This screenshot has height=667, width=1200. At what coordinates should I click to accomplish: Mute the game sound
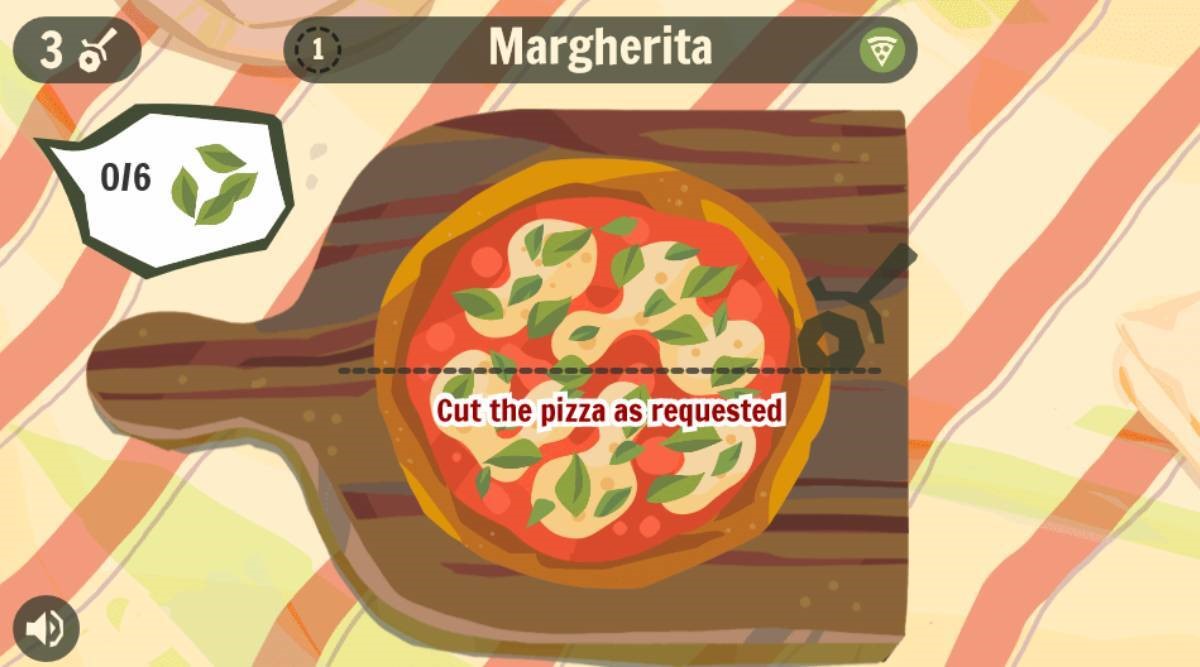(x=46, y=628)
